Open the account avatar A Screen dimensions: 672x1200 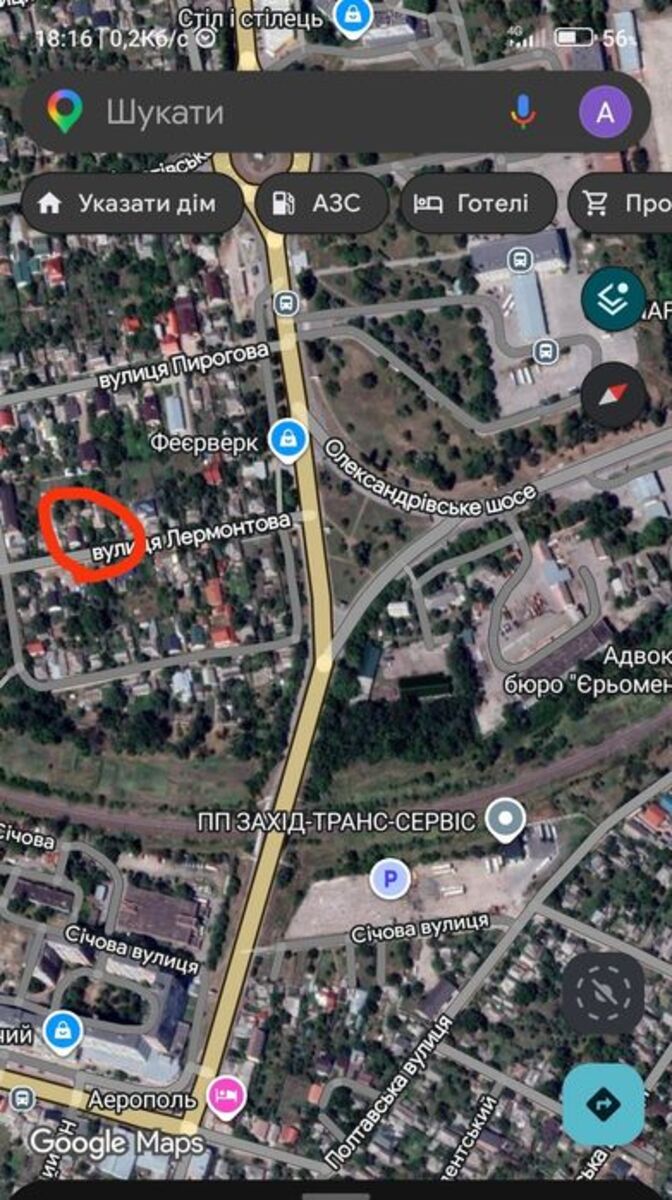pyautogui.click(x=605, y=112)
